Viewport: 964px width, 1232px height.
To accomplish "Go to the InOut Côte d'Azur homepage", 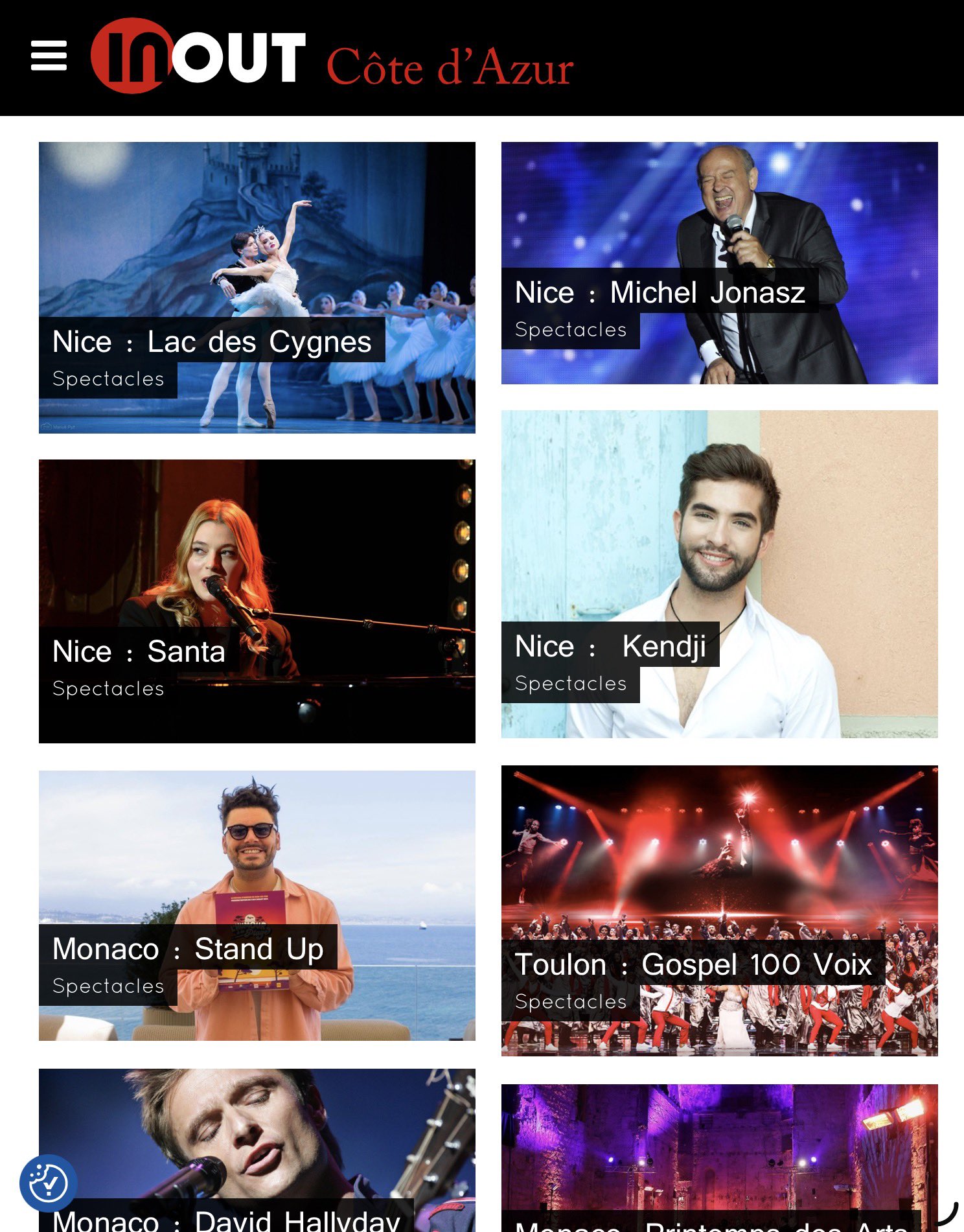I will point(332,57).
